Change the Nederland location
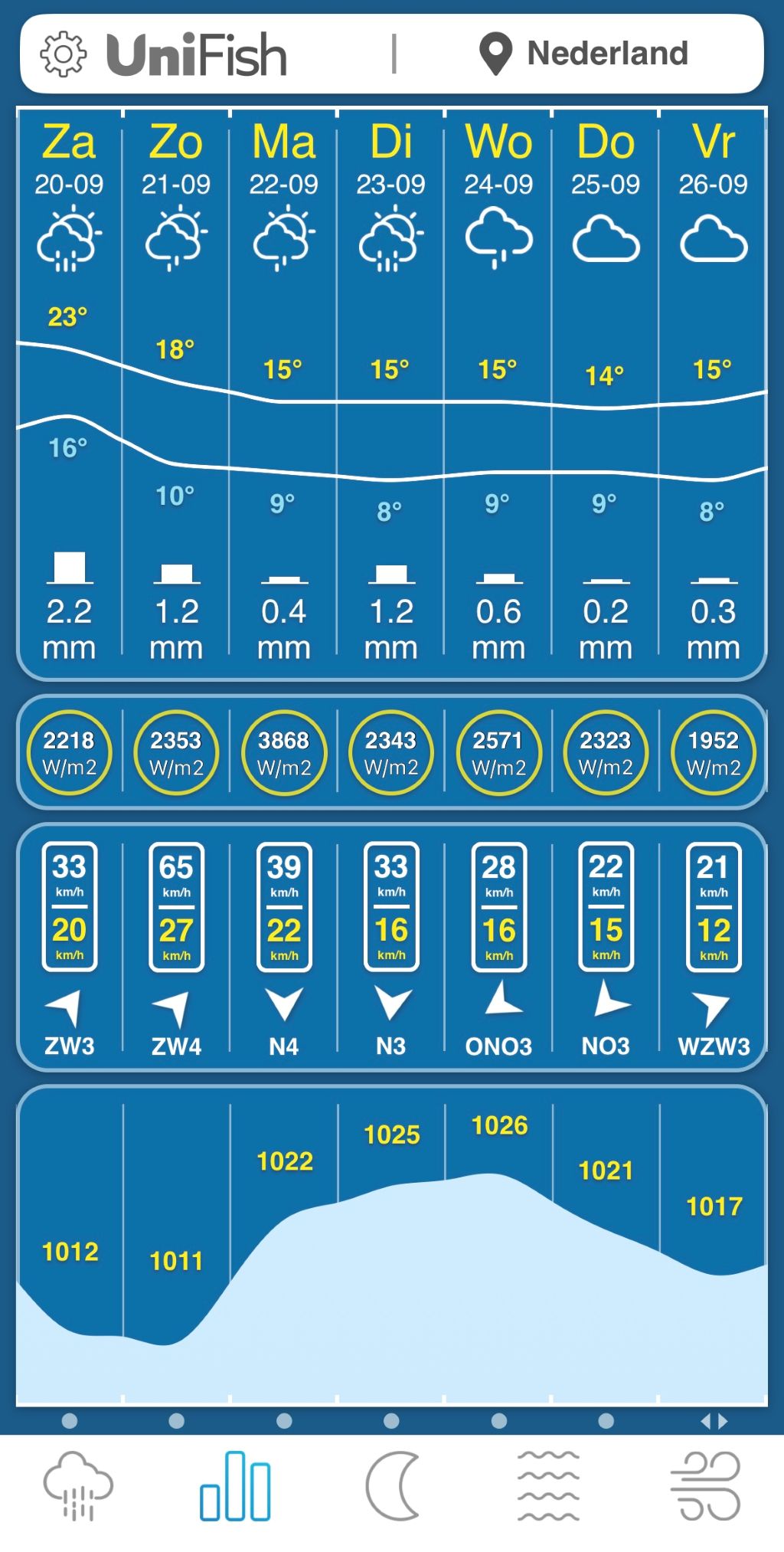Screen dimensions: 784x1552 [583, 54]
